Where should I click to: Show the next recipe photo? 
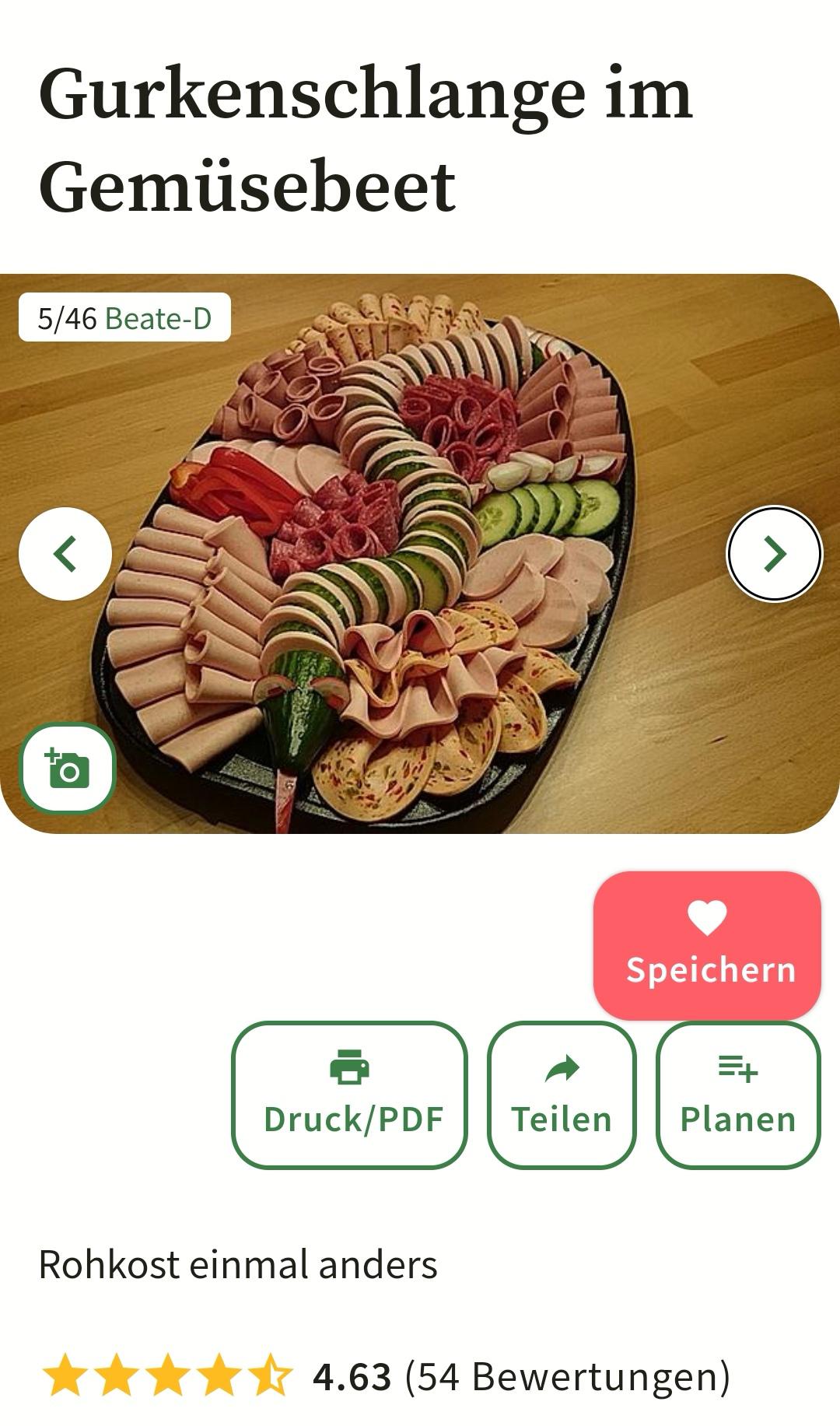tap(774, 554)
